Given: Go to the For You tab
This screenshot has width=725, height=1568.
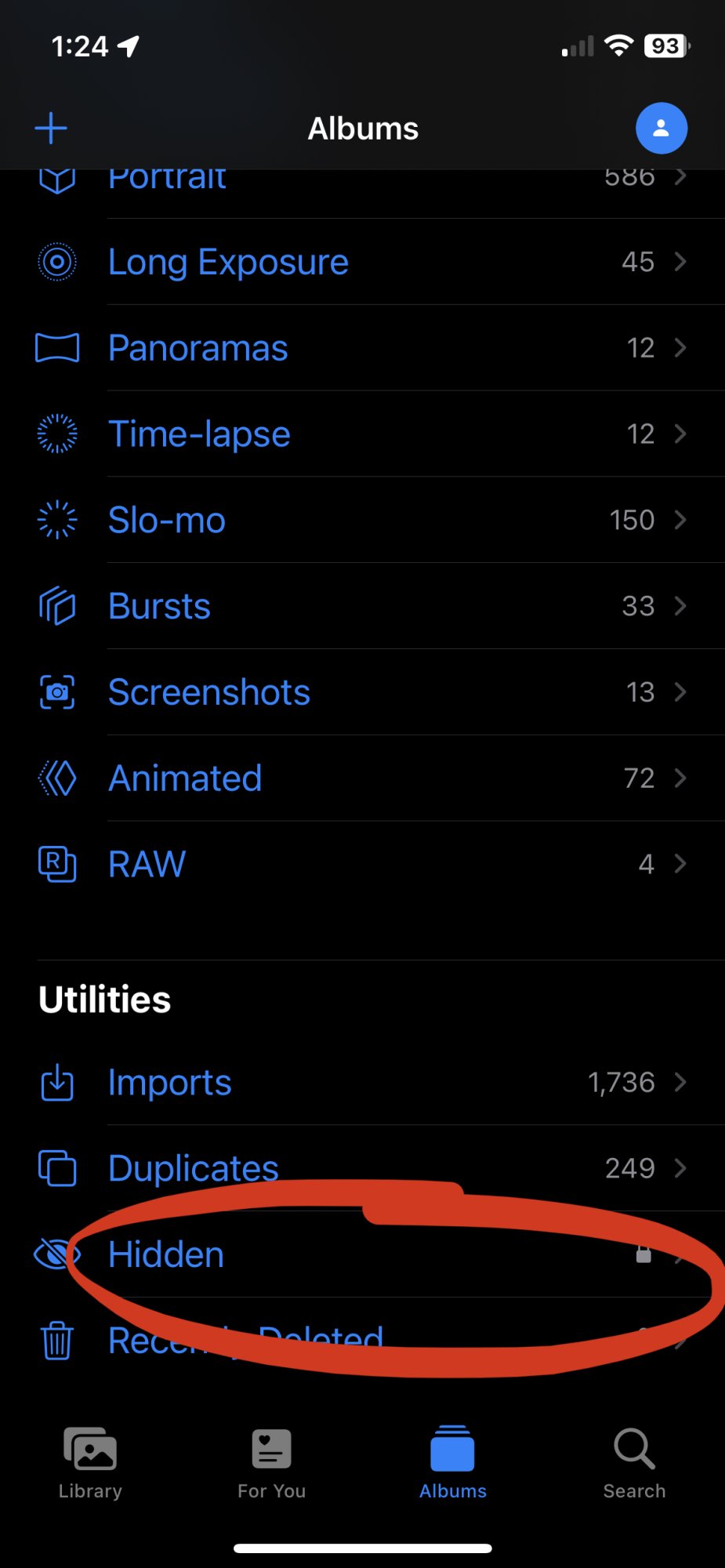Looking at the screenshot, I should coord(271,1463).
